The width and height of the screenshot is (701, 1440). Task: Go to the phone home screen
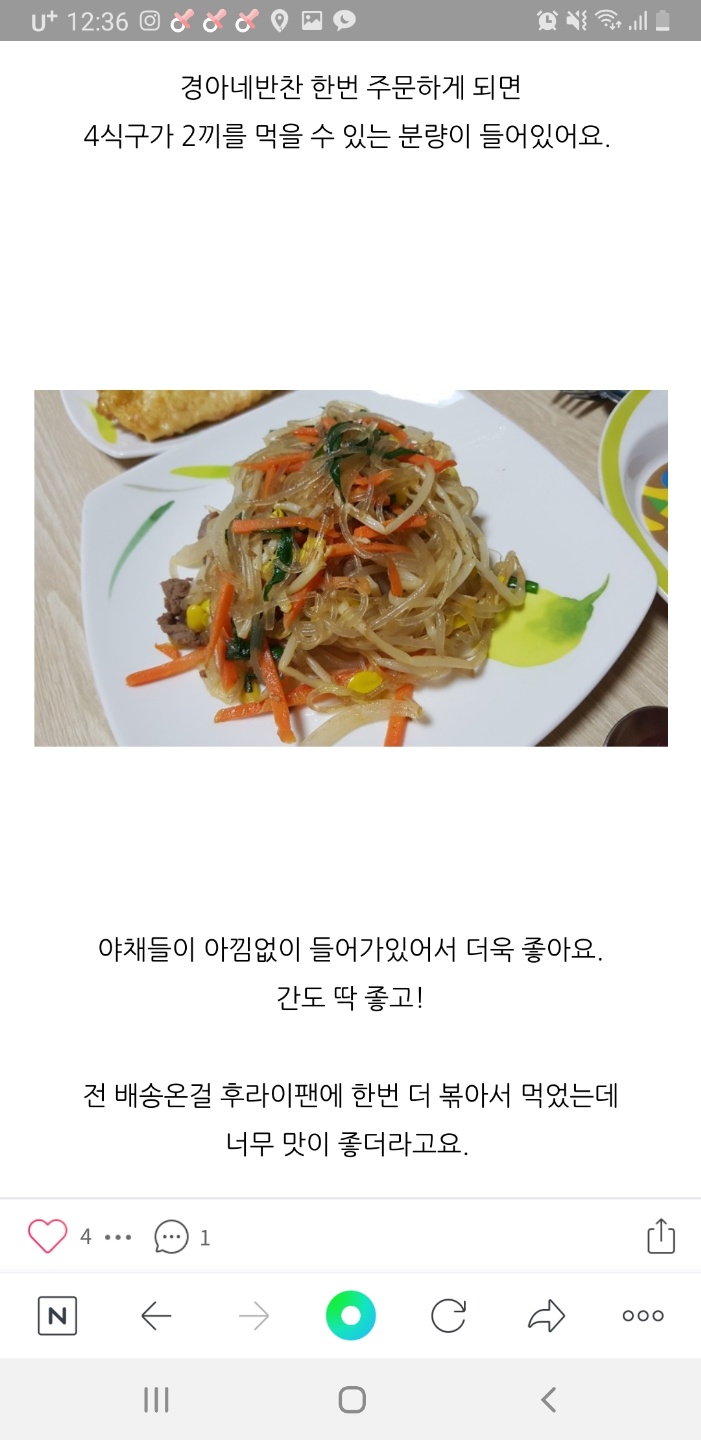[351, 1400]
